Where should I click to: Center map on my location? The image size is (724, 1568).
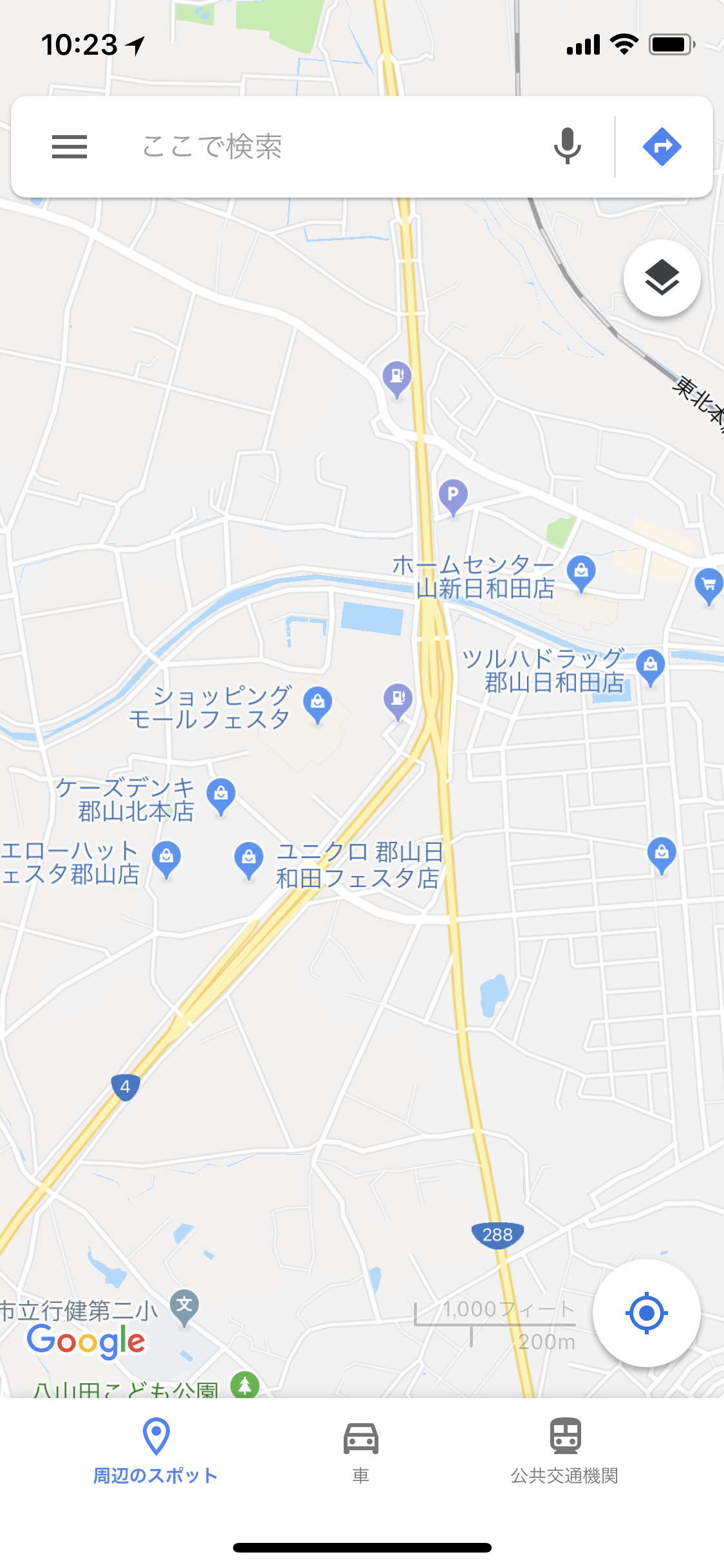point(646,1313)
